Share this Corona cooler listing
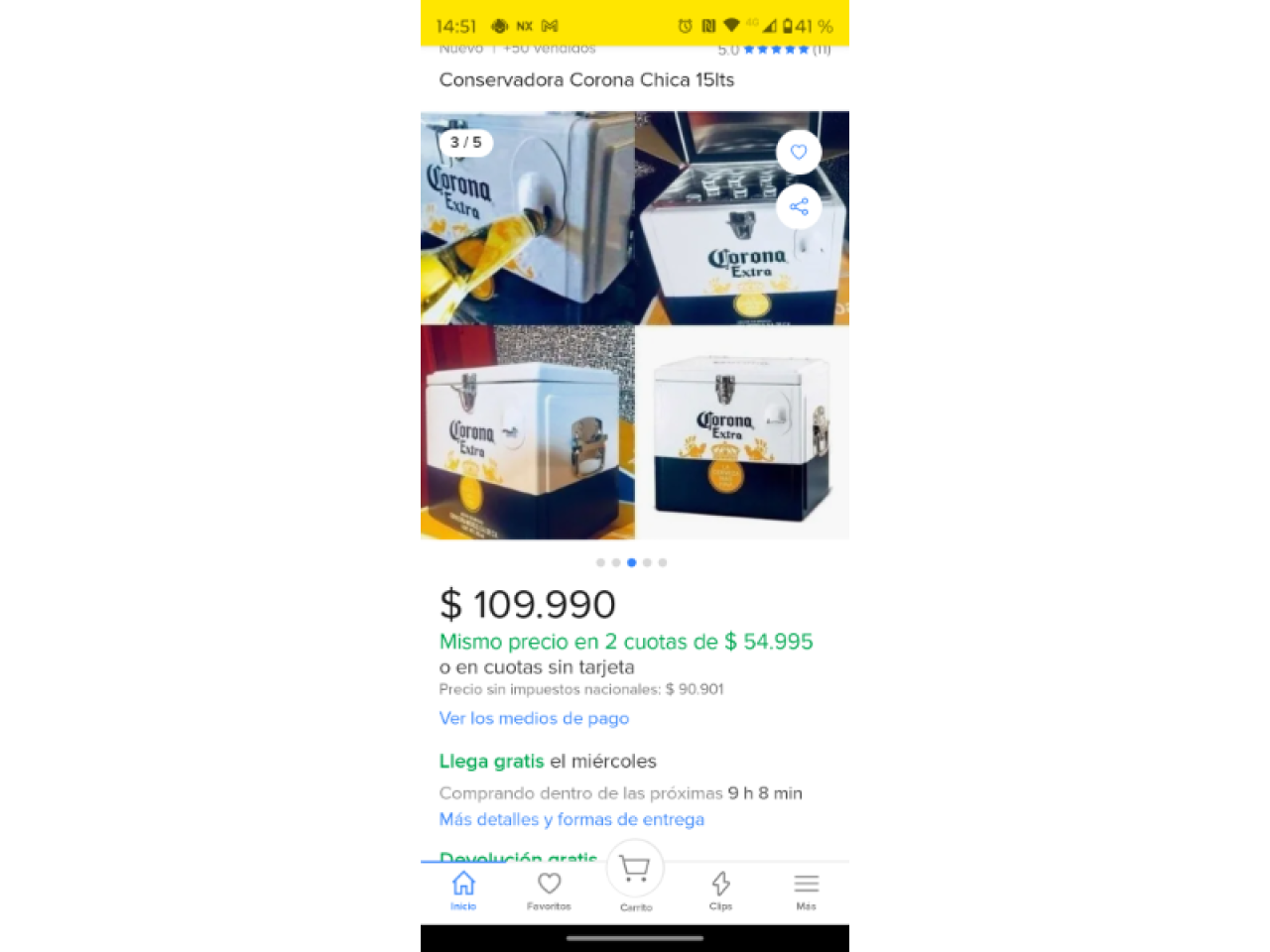 point(799,206)
